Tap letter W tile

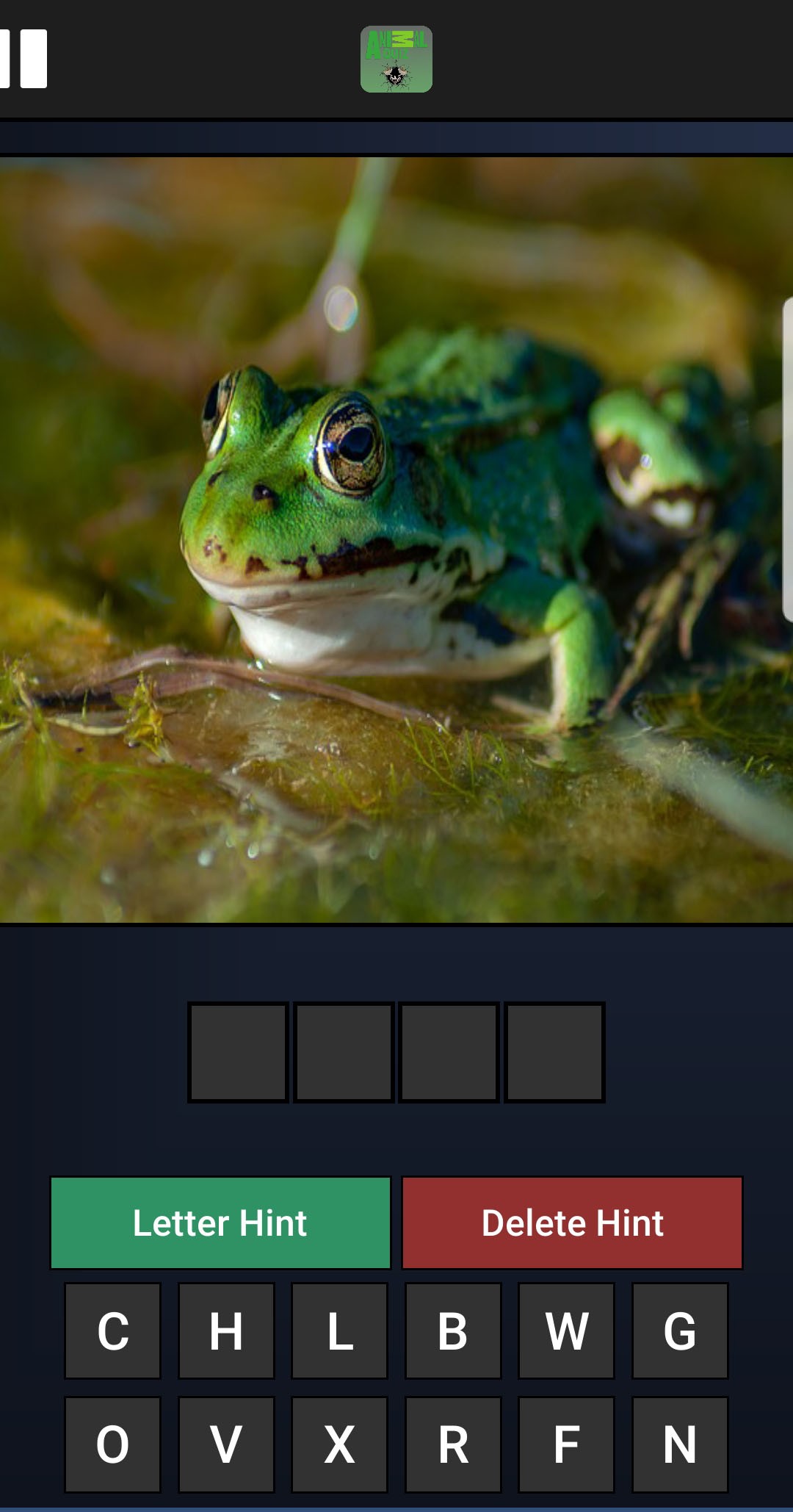(x=566, y=1331)
